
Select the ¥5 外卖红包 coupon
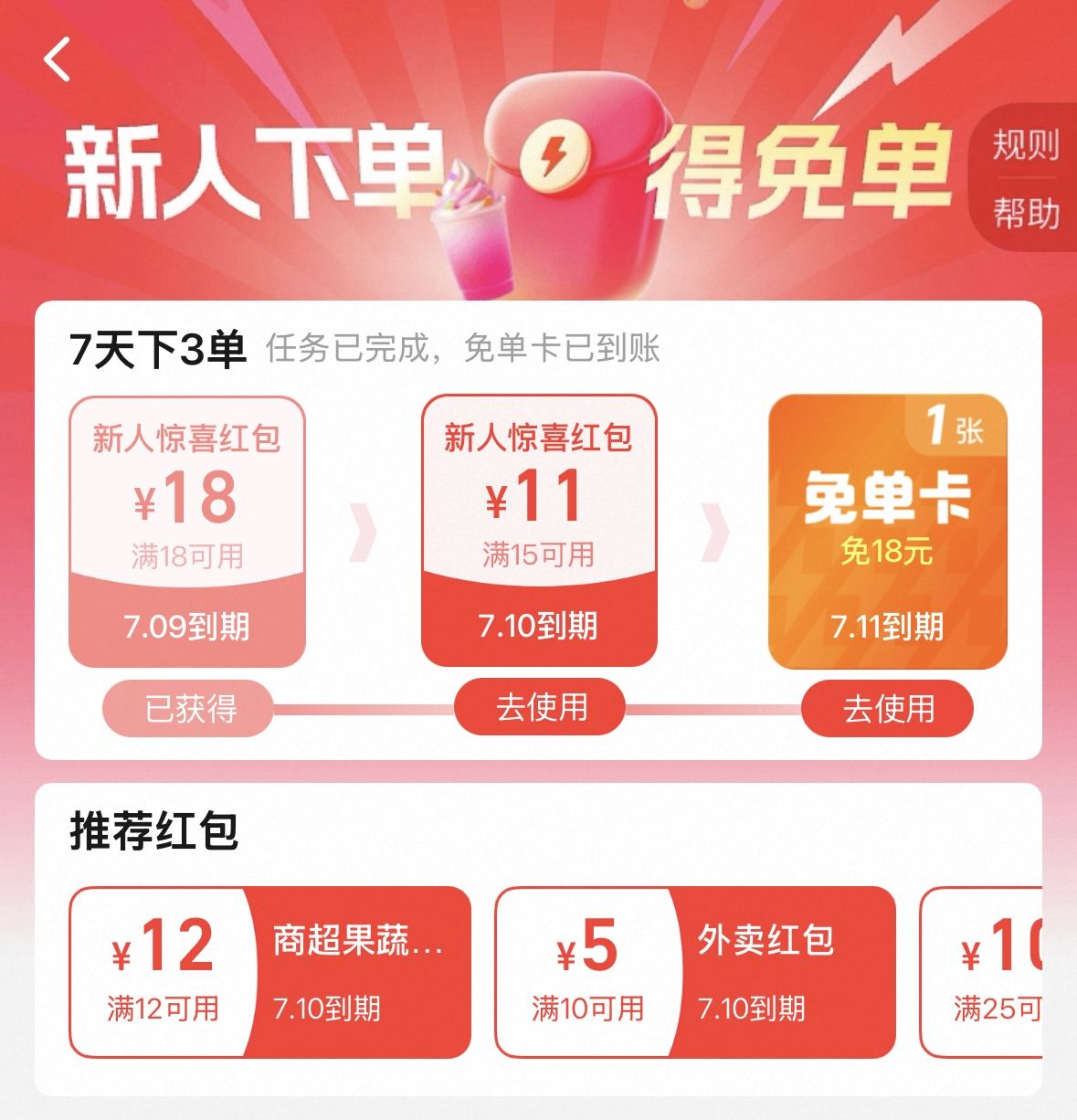[695, 972]
